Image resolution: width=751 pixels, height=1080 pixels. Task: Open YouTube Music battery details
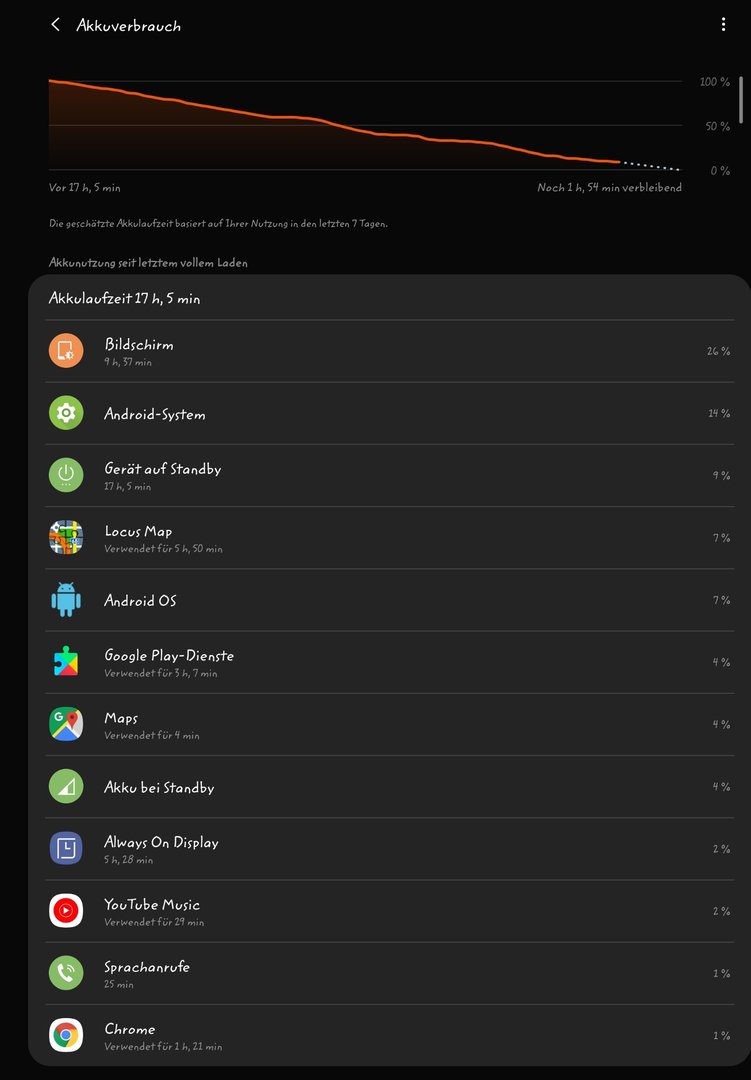coord(388,911)
